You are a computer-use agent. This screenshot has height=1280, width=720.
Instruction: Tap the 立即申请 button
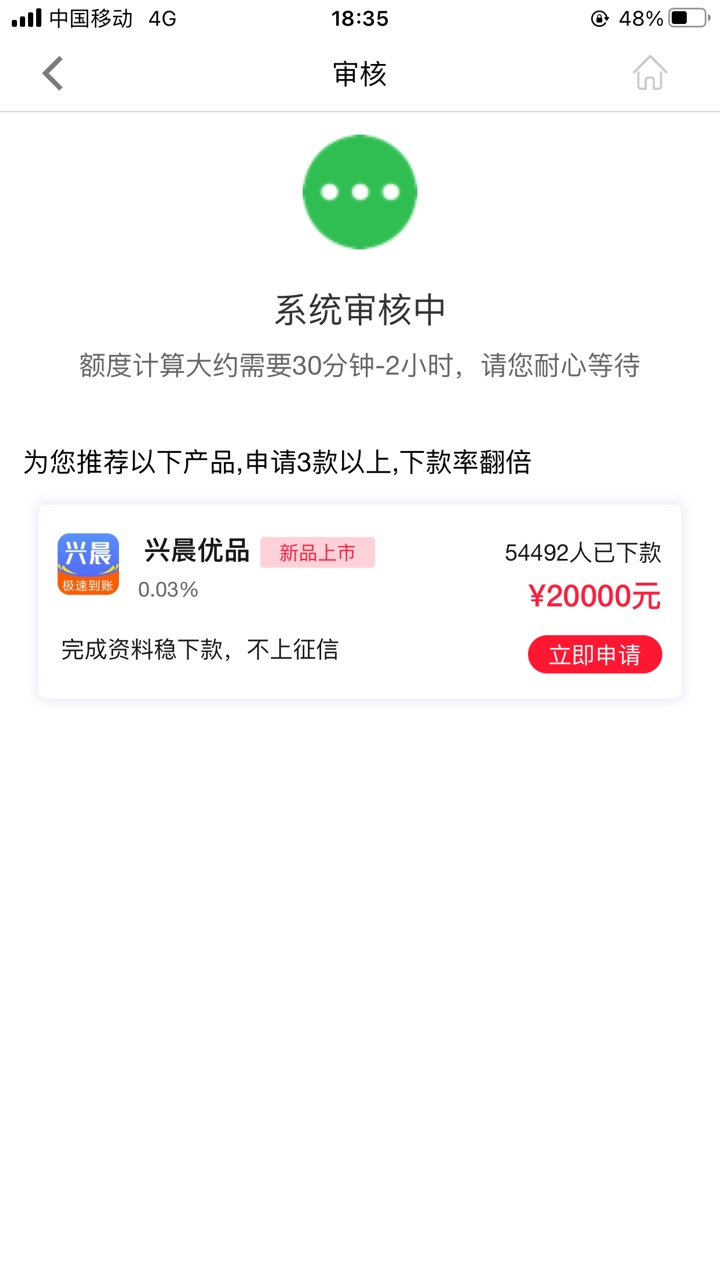595,655
